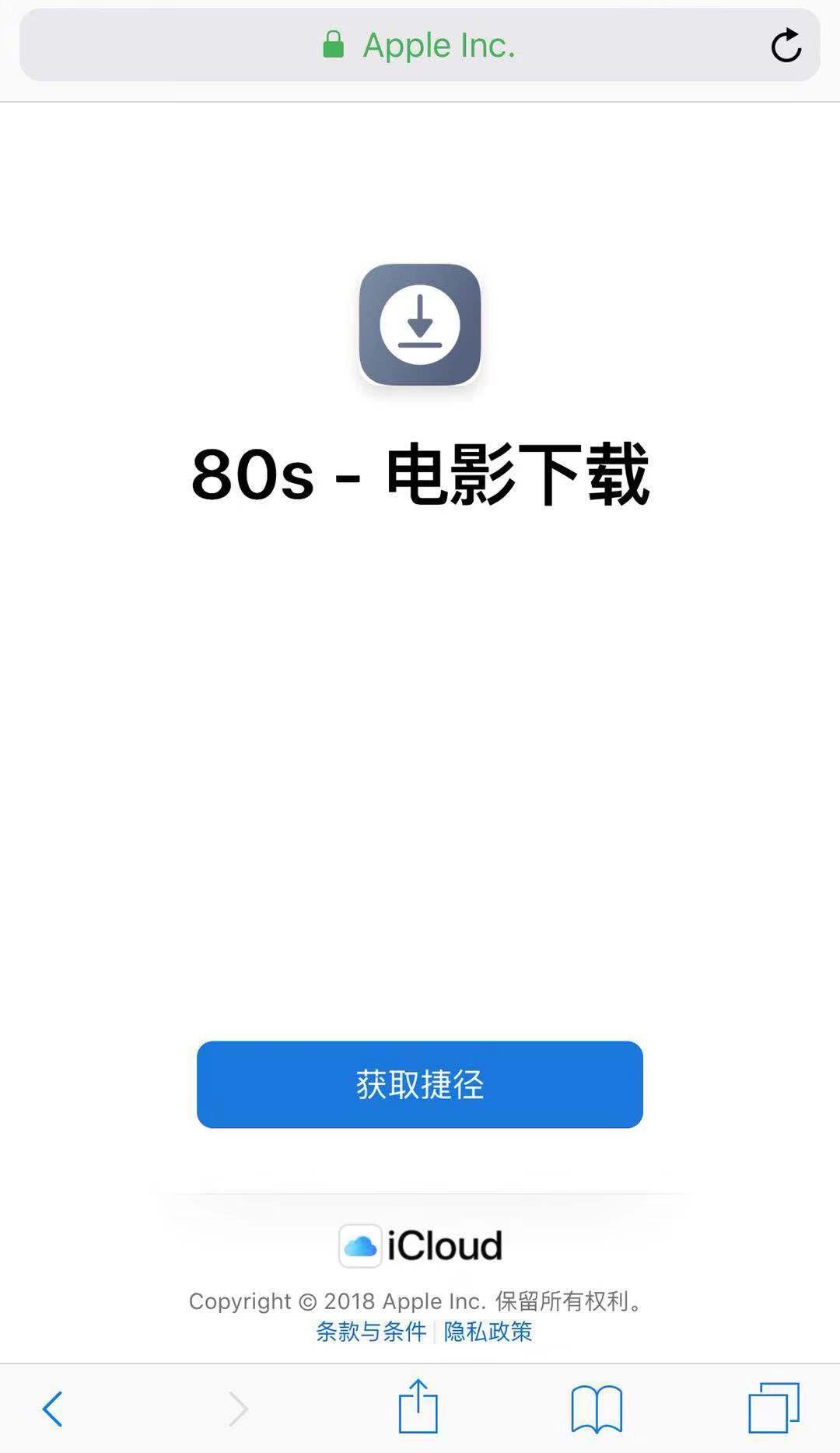Tap the 电影下载 portion of the heading
Viewport: 840px width, 1453px height.
click(x=517, y=477)
